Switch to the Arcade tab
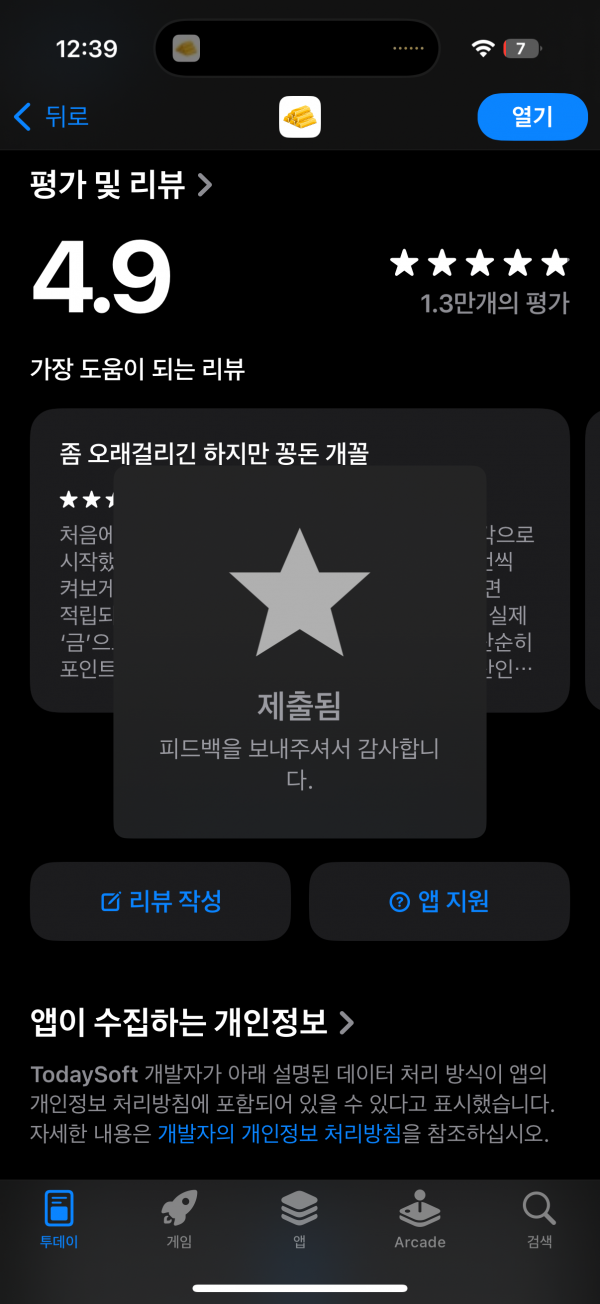Screen dimensions: 600x1304 point(420,1220)
